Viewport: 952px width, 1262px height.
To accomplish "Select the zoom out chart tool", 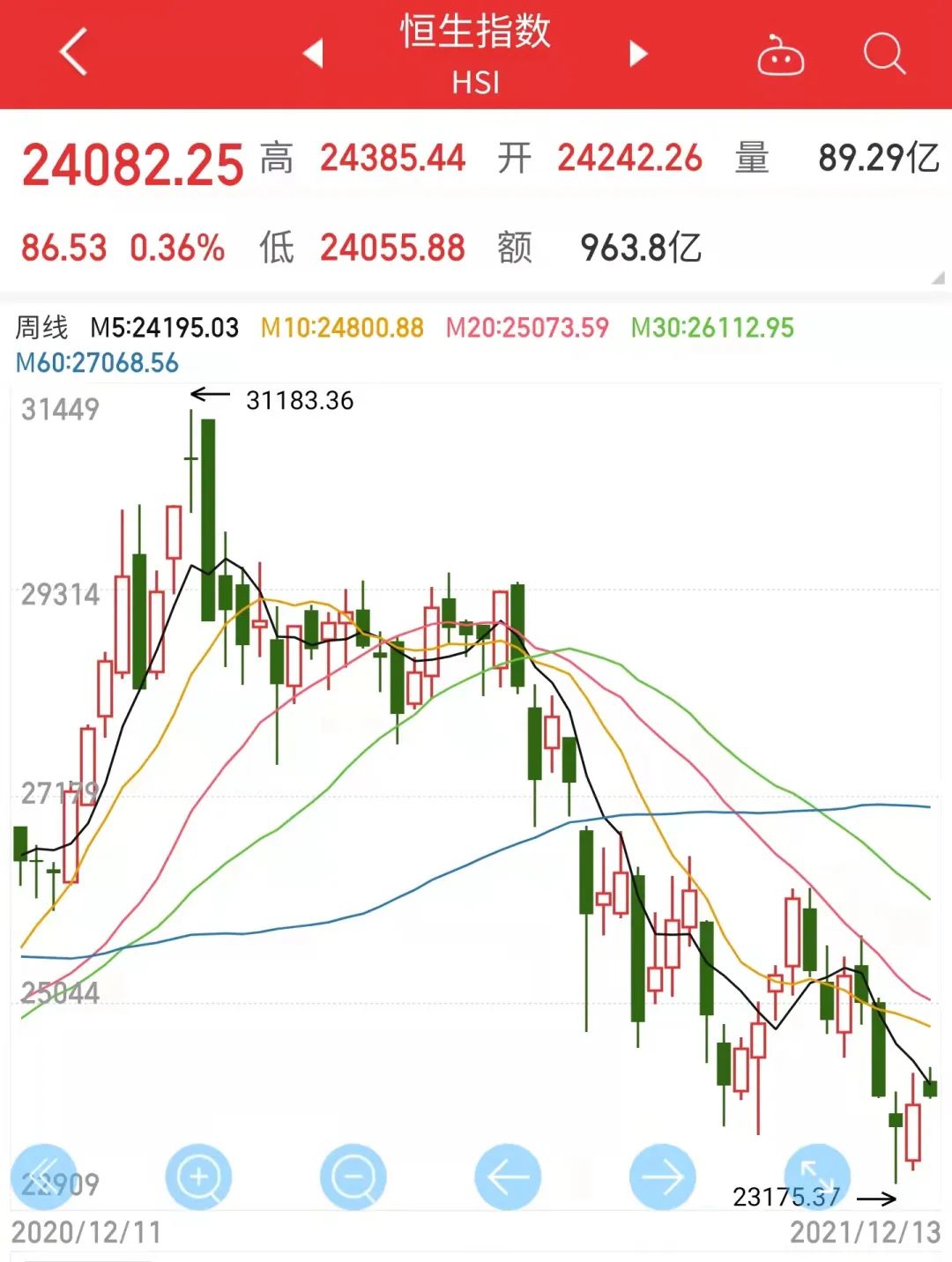I will coord(351,1177).
